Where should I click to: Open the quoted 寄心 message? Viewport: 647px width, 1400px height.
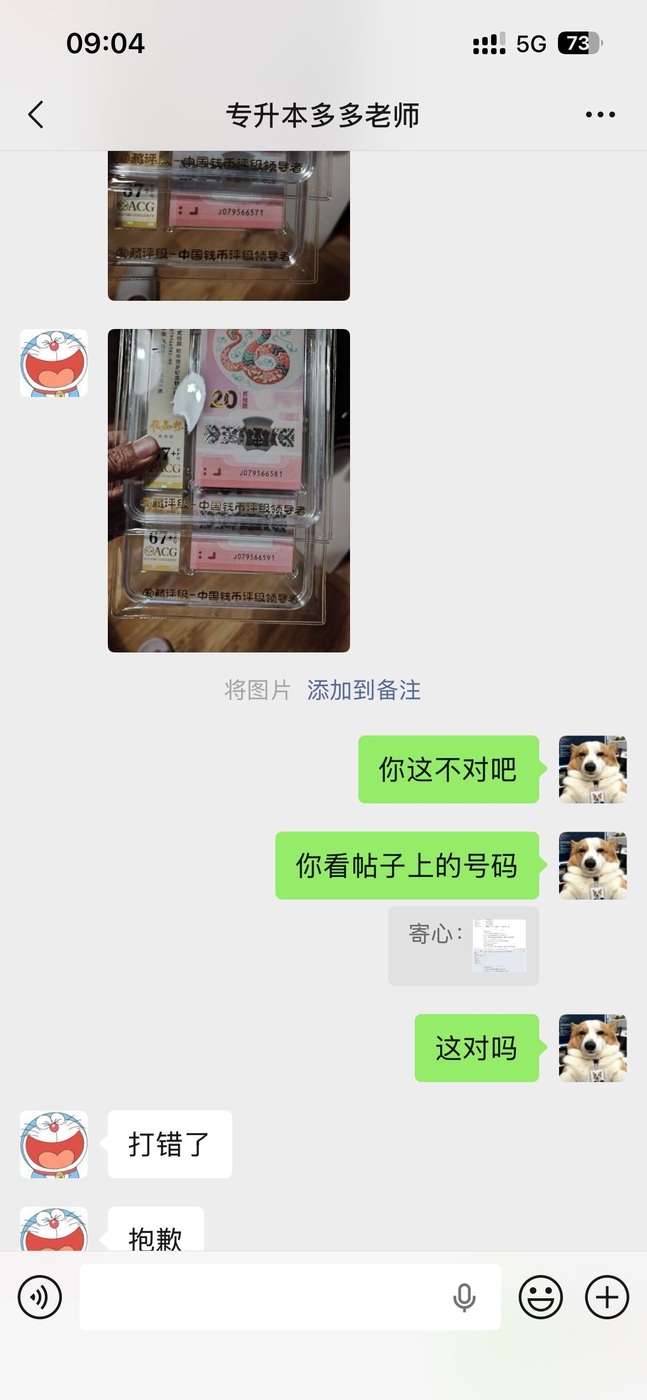[x=463, y=945]
